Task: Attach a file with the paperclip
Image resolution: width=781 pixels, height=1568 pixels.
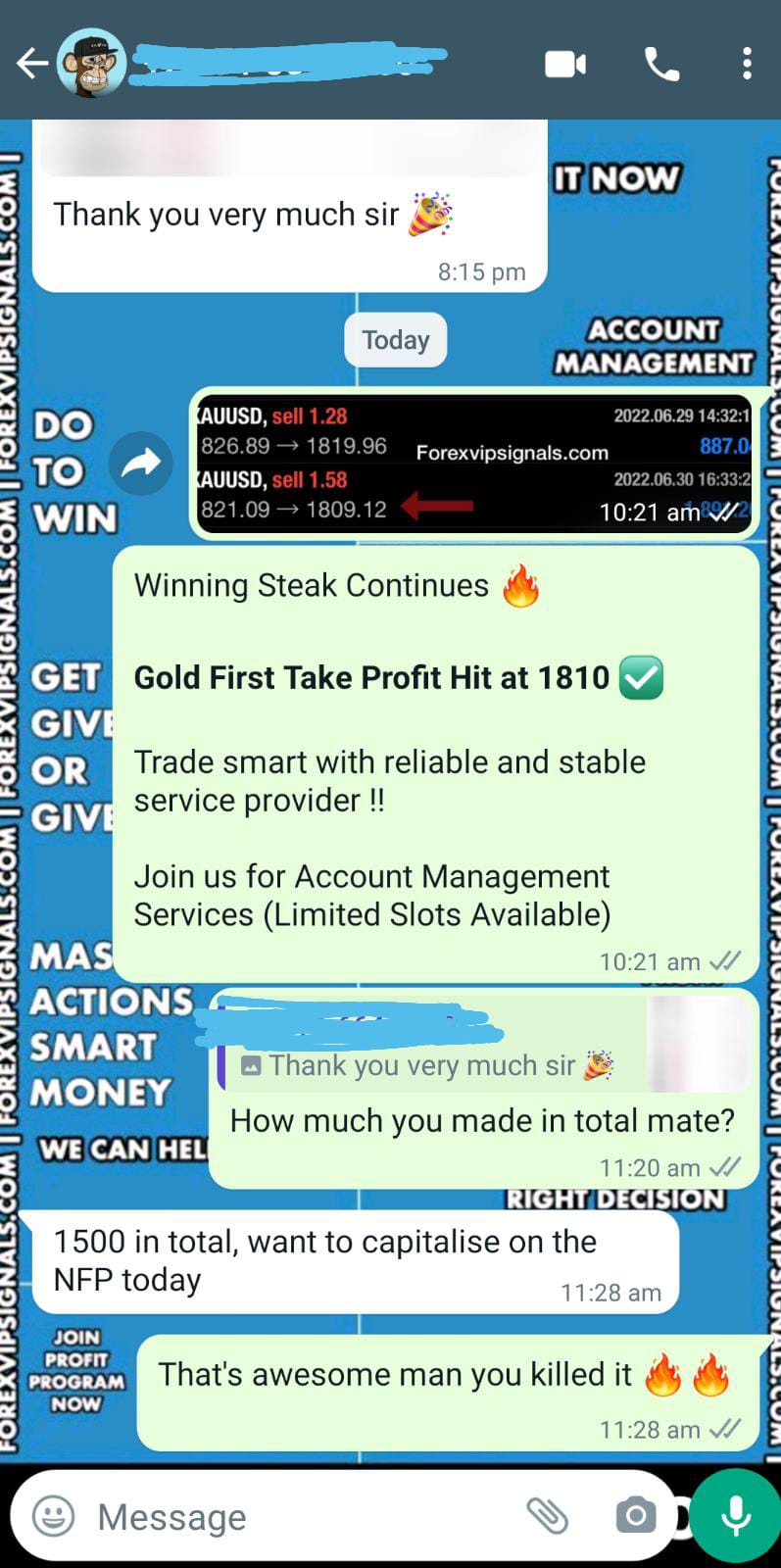Action: [547, 1516]
